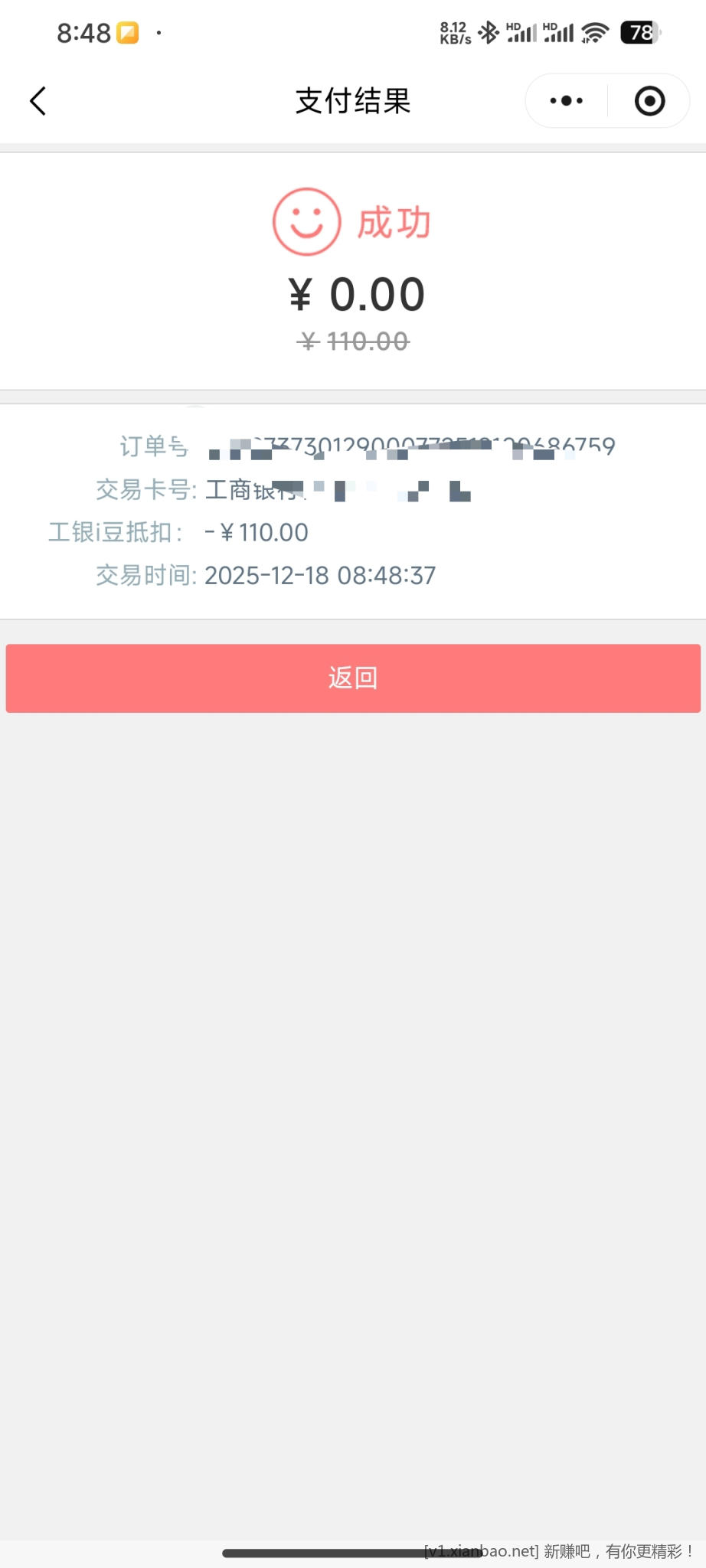Tap the back arrow to leave payment result
This screenshot has height=1568, width=706.
pyautogui.click(x=38, y=100)
